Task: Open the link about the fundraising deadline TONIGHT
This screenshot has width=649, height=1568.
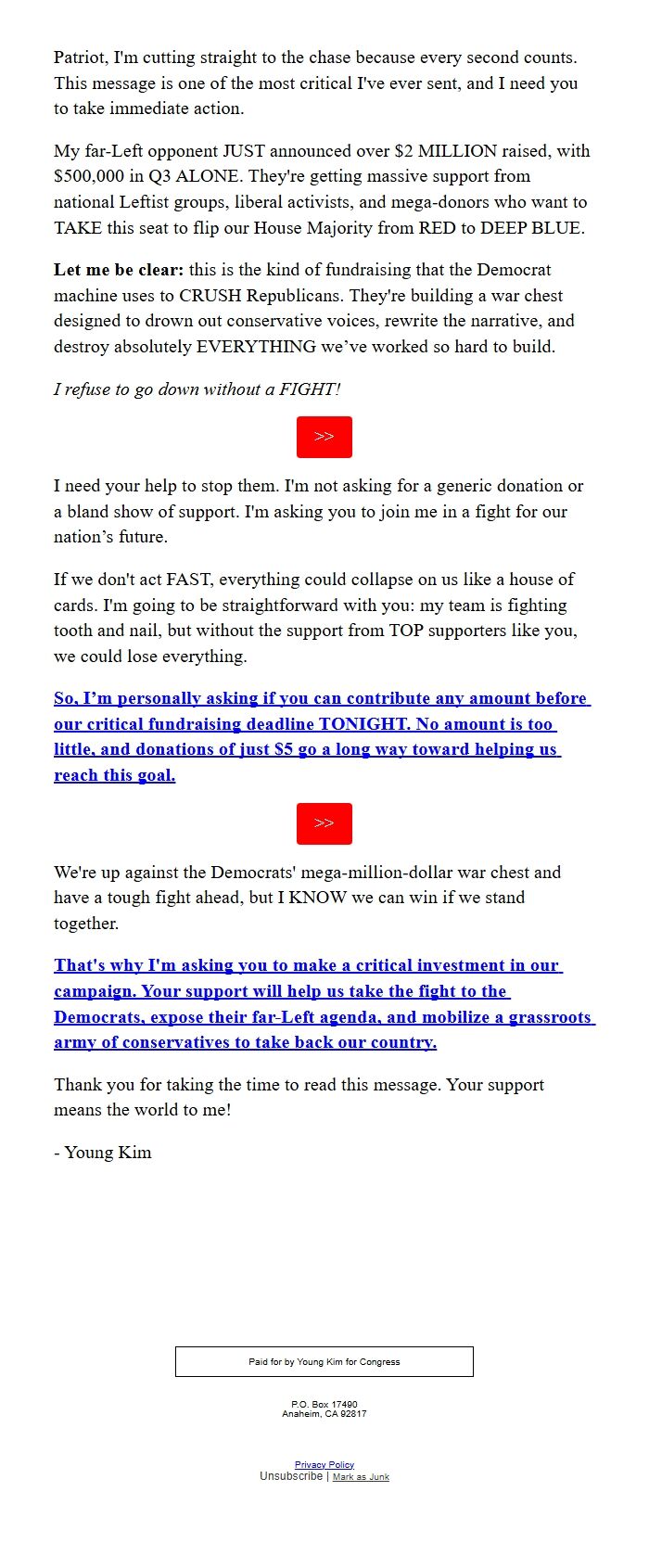Action: point(321,736)
